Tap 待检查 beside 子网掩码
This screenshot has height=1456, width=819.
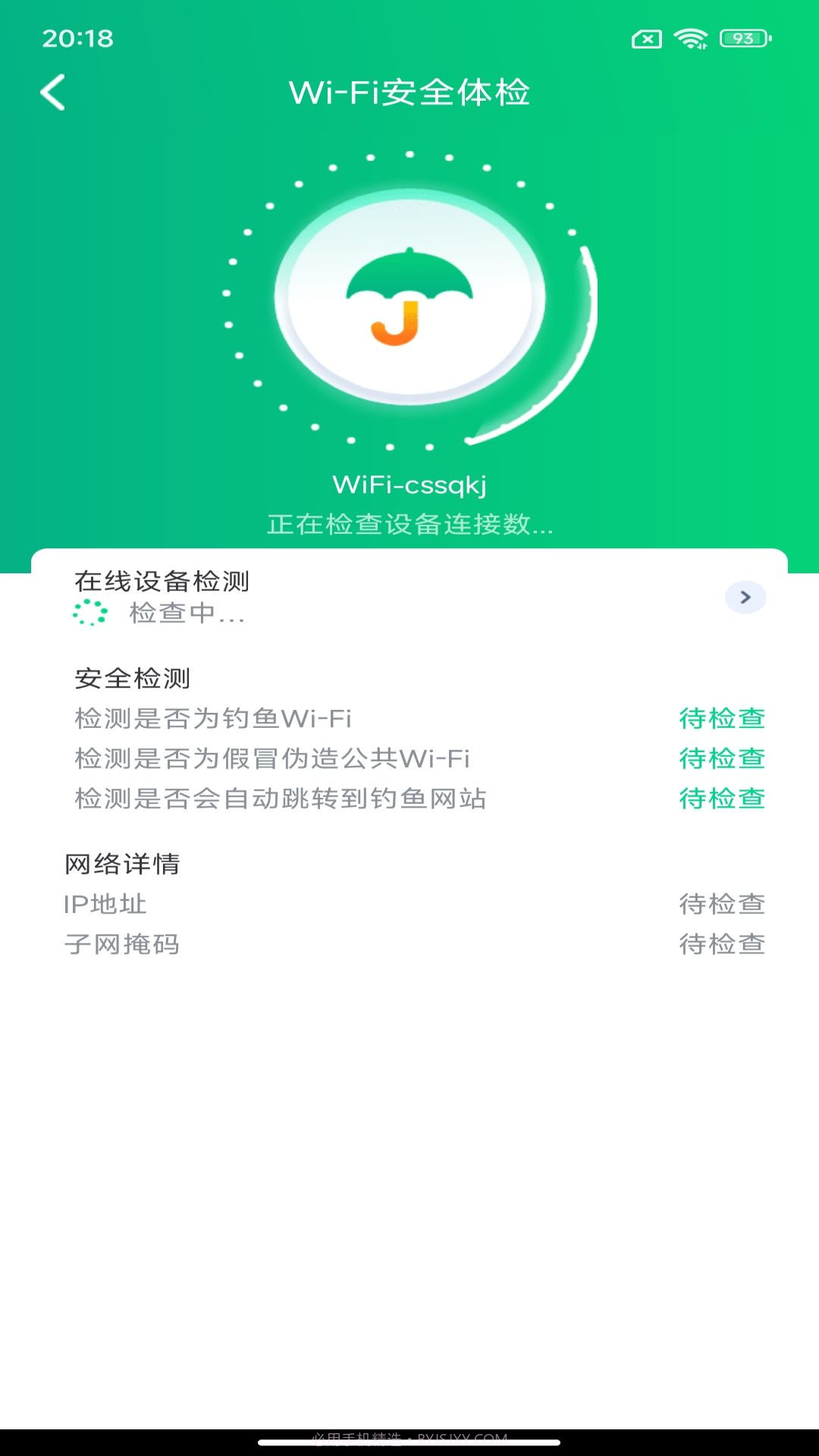point(722,944)
